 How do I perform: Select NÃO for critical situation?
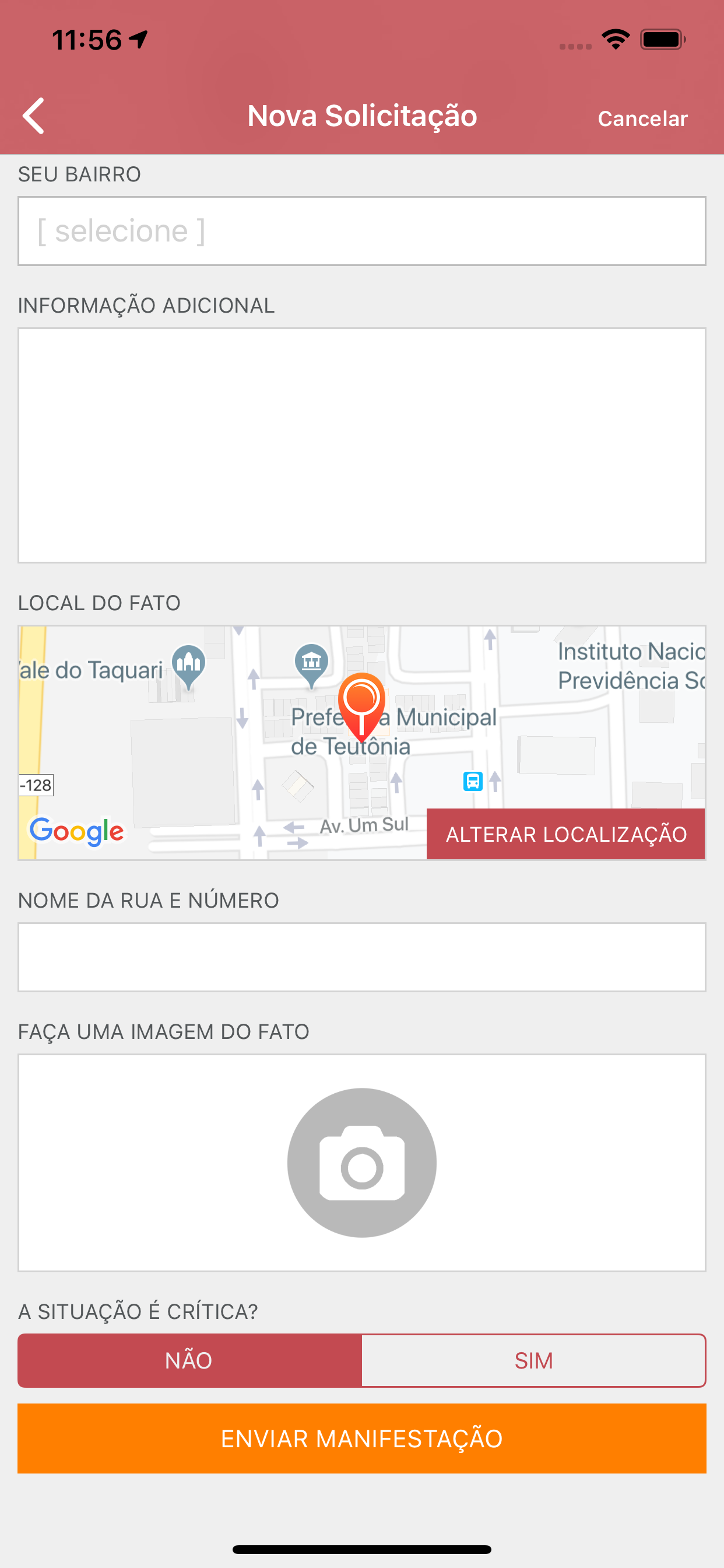coord(190,1360)
